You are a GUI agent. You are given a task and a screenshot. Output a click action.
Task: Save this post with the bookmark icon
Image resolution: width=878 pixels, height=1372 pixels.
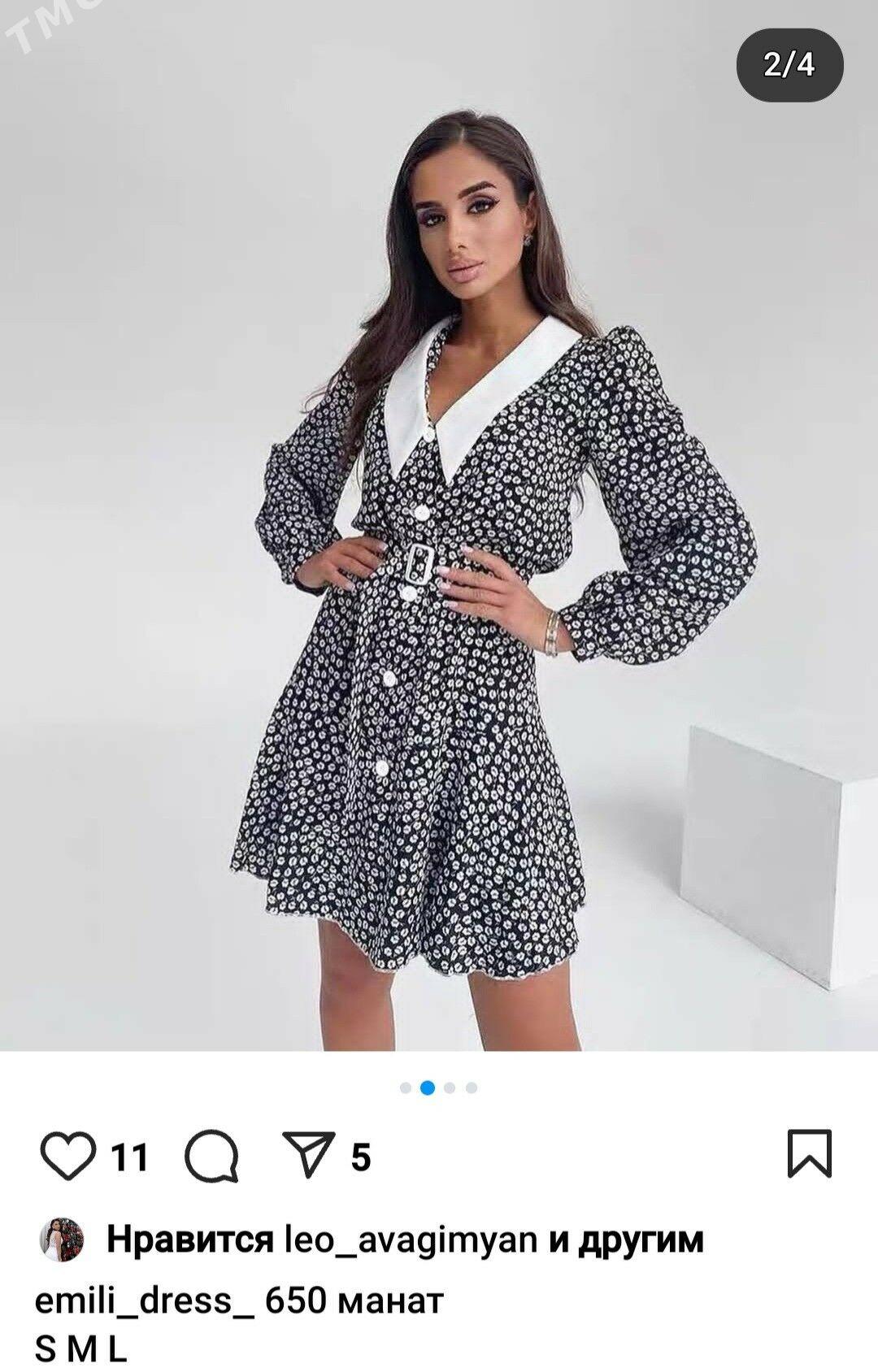point(810,1153)
